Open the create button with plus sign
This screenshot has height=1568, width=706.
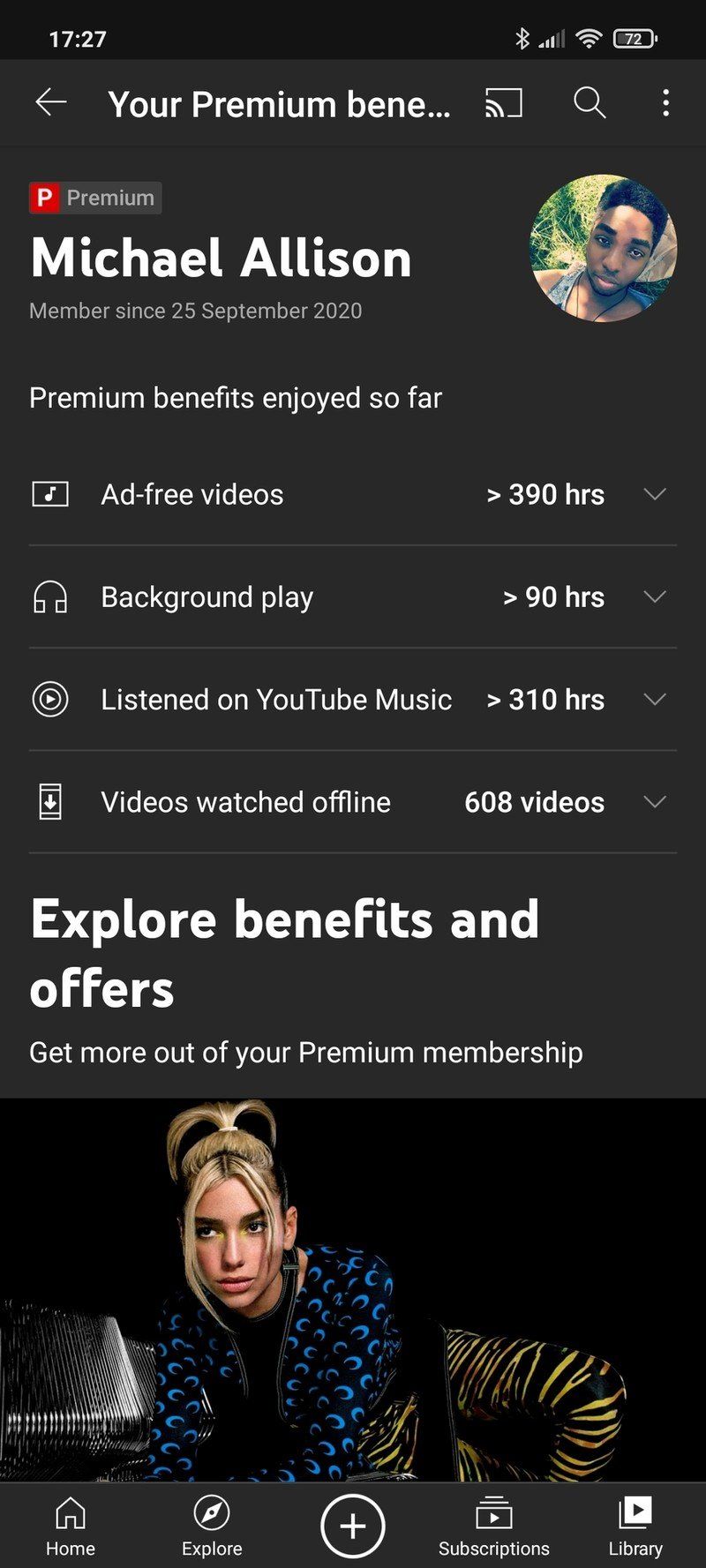[x=353, y=1519]
